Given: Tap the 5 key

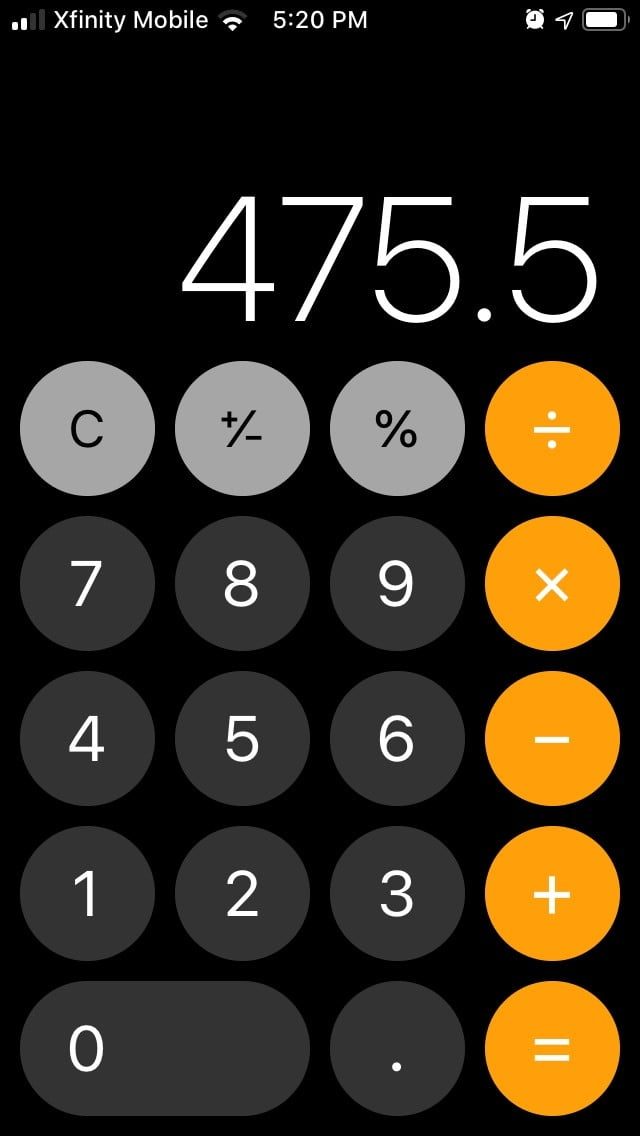Looking at the screenshot, I should click(x=242, y=739).
